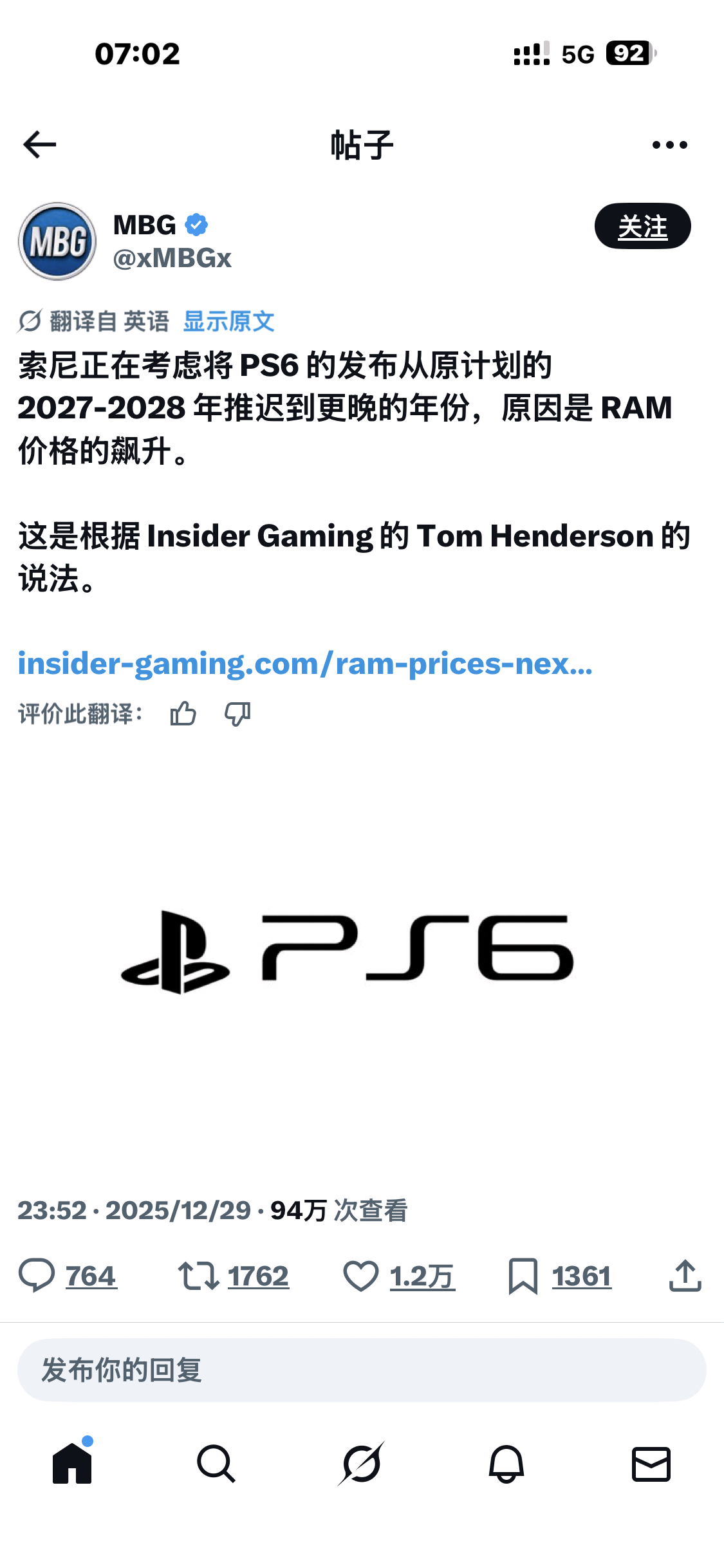724x1568 pixels.
Task: Open the Grok tab
Action: 361,1464
